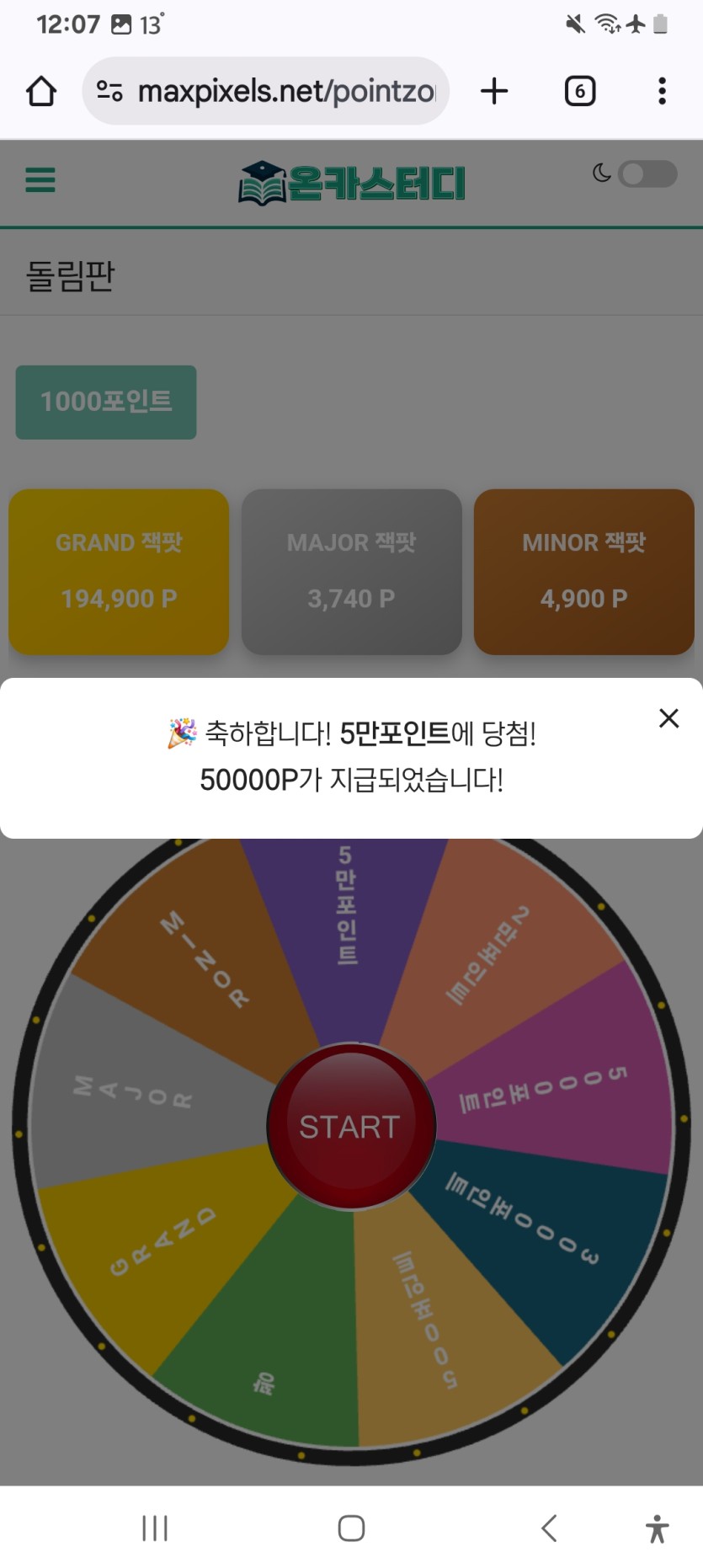Viewport: 703px width, 1568px height.
Task: Open the hamburger drawer menu
Action: [40, 179]
